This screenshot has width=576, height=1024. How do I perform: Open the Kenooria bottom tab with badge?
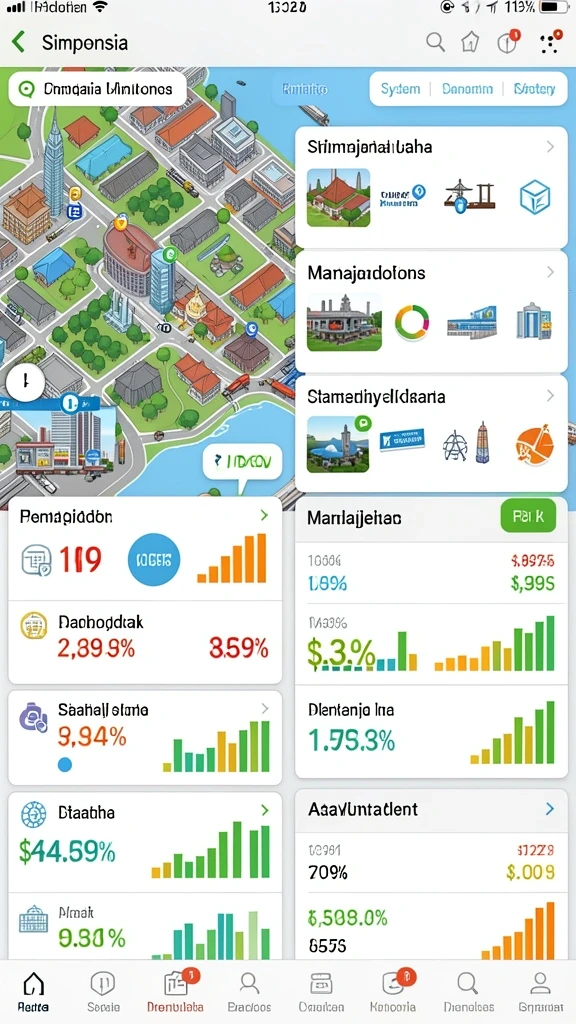click(392, 992)
